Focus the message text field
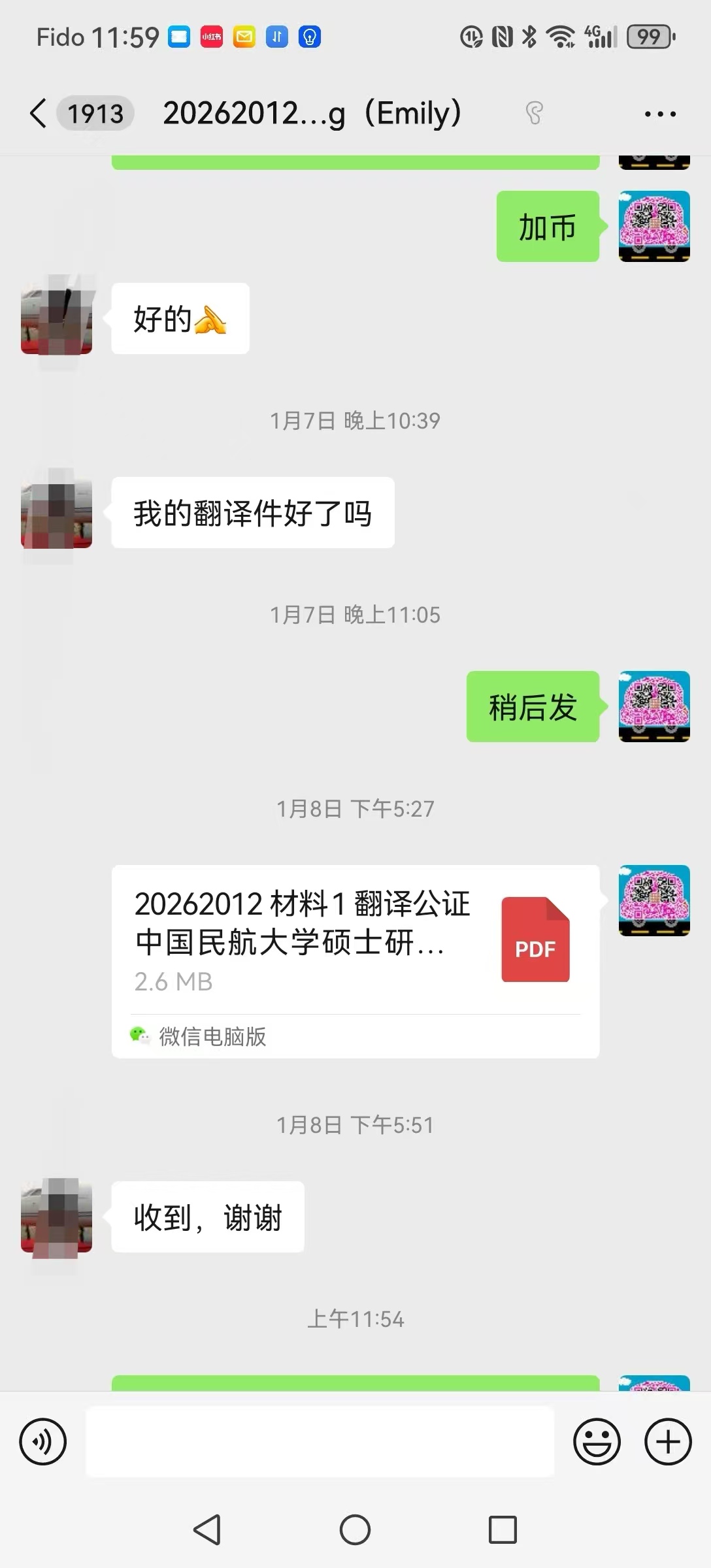Viewport: 711px width, 1568px height. (320, 1441)
